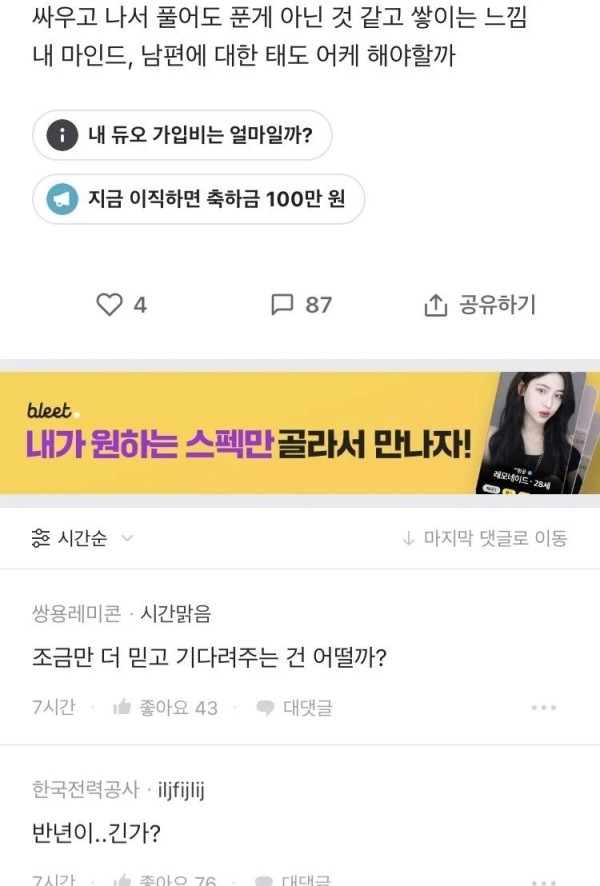Like the 쌍용레미콘 comment
The width and height of the screenshot is (600, 886).
click(x=123, y=708)
